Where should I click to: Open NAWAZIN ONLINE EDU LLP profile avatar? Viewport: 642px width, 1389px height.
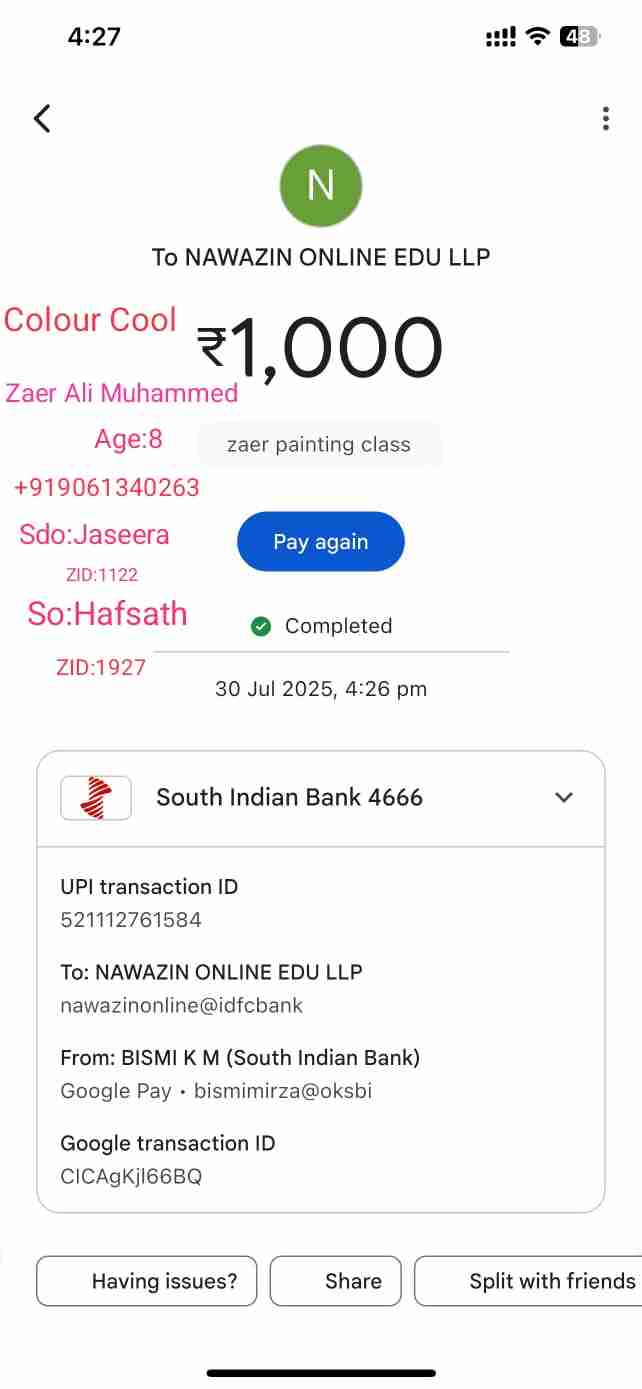[x=320, y=186]
